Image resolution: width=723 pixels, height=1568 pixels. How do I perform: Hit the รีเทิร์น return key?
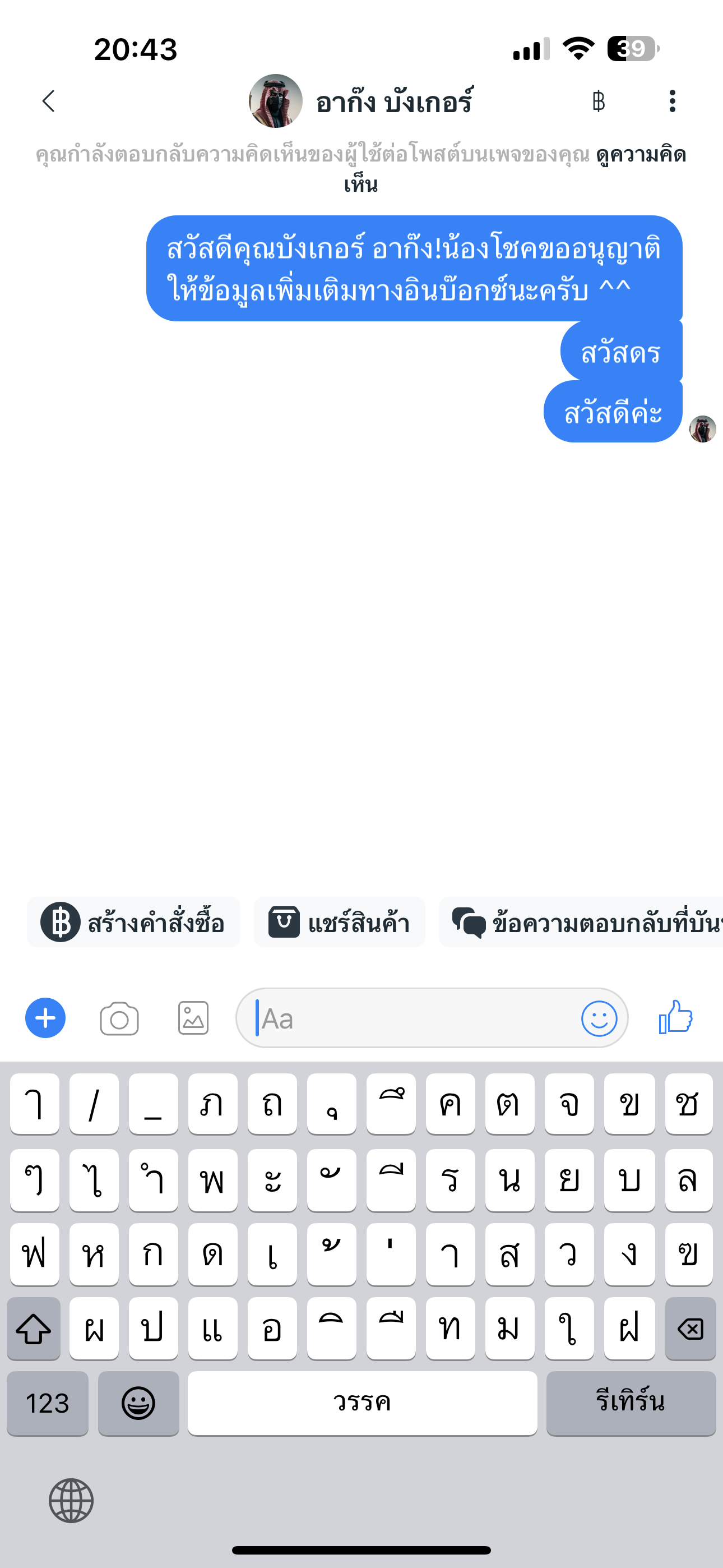point(631,1404)
